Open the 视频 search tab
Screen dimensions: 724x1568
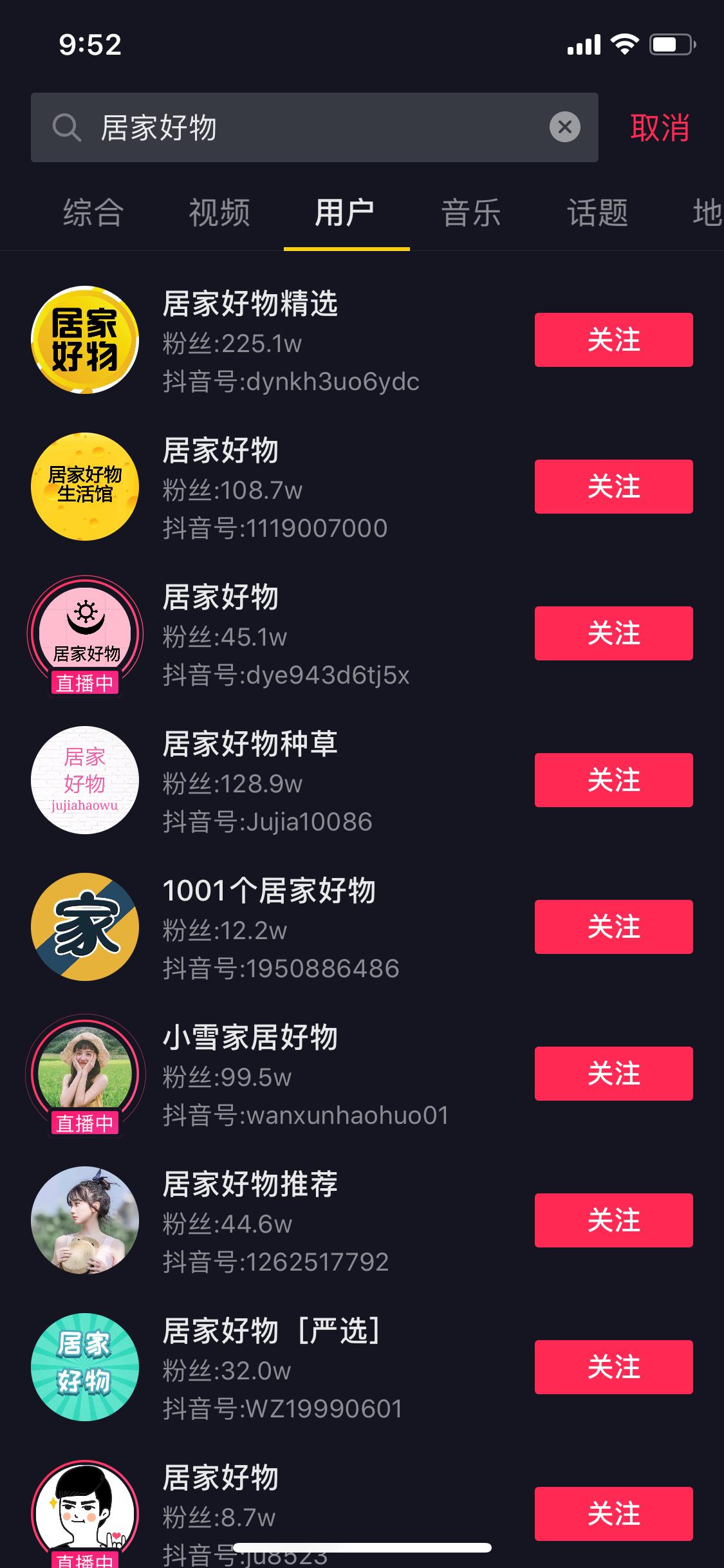coord(219,214)
